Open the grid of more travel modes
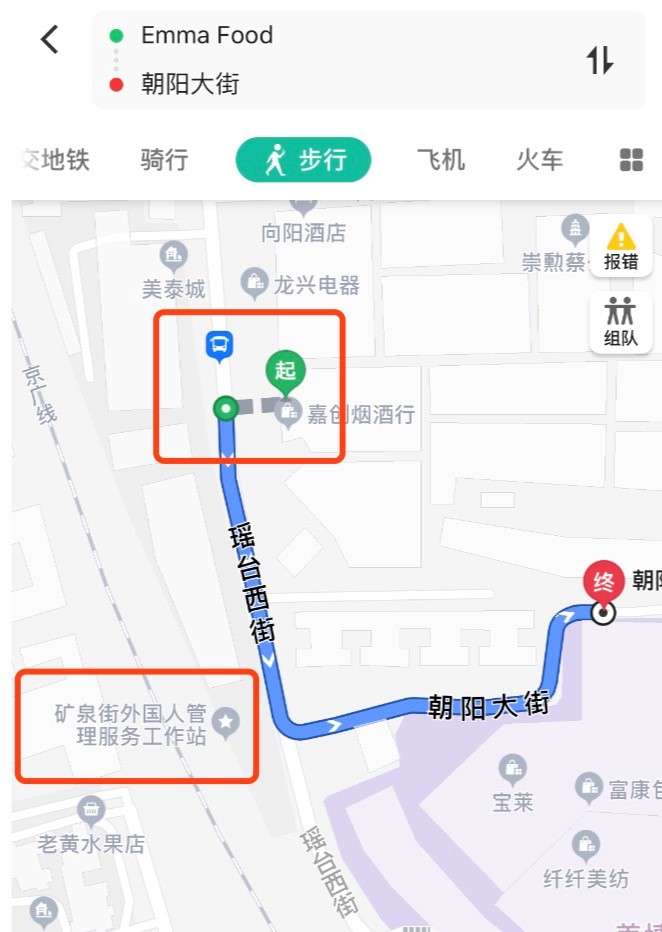The width and height of the screenshot is (662, 932). tap(631, 160)
